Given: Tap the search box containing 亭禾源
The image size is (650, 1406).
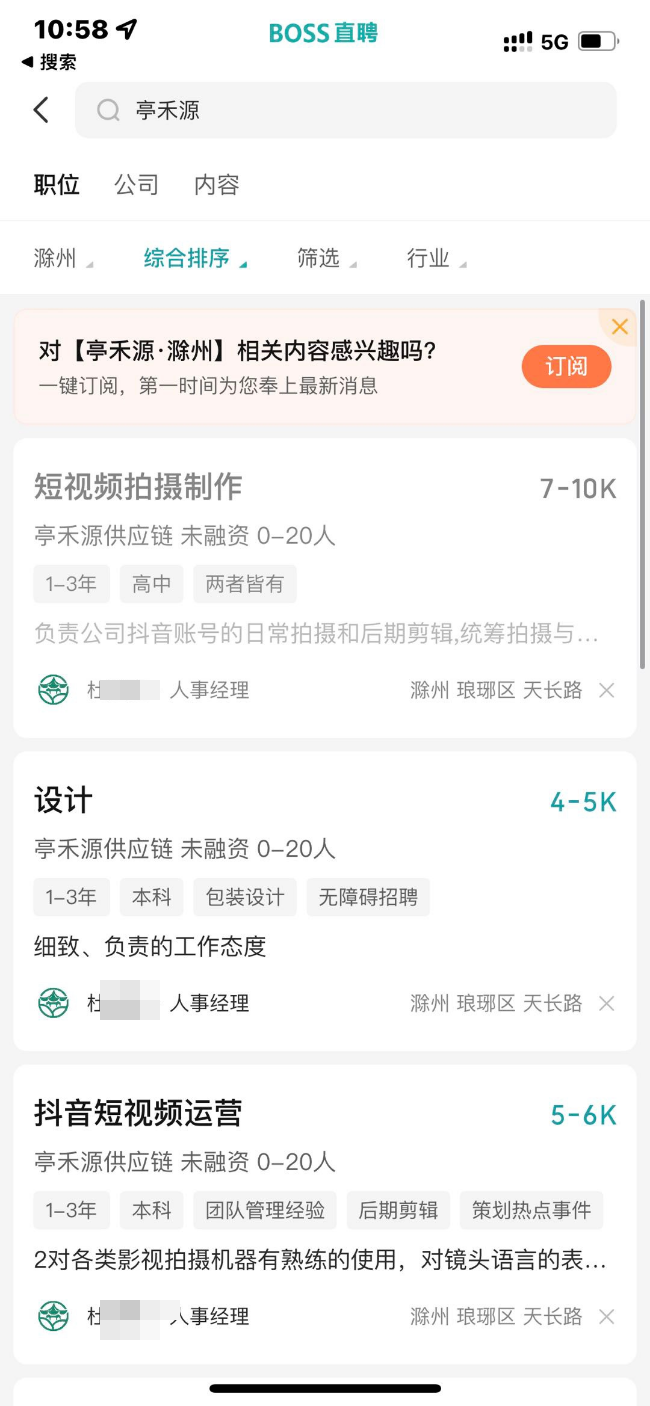Looking at the screenshot, I should click(x=346, y=110).
